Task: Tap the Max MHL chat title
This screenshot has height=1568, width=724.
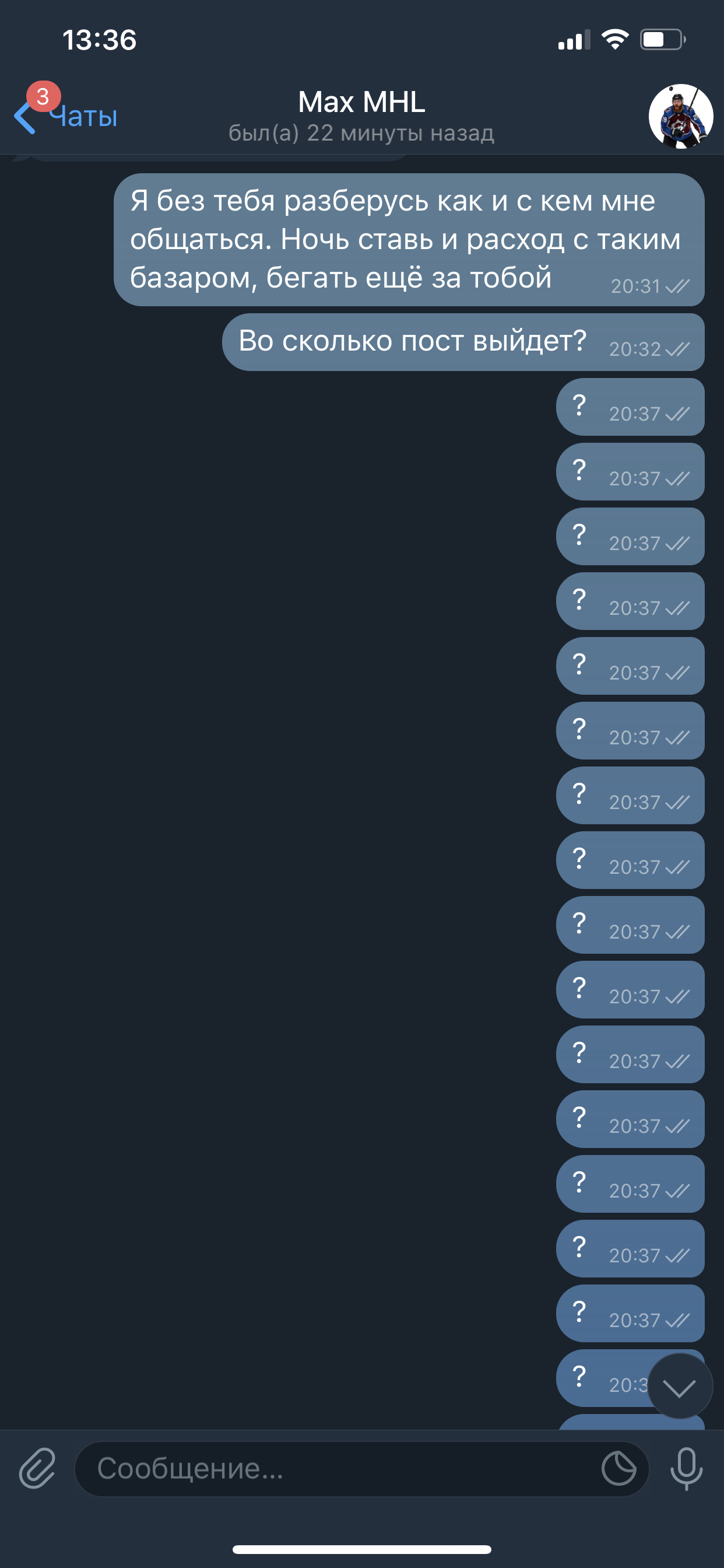Action: tap(361, 102)
